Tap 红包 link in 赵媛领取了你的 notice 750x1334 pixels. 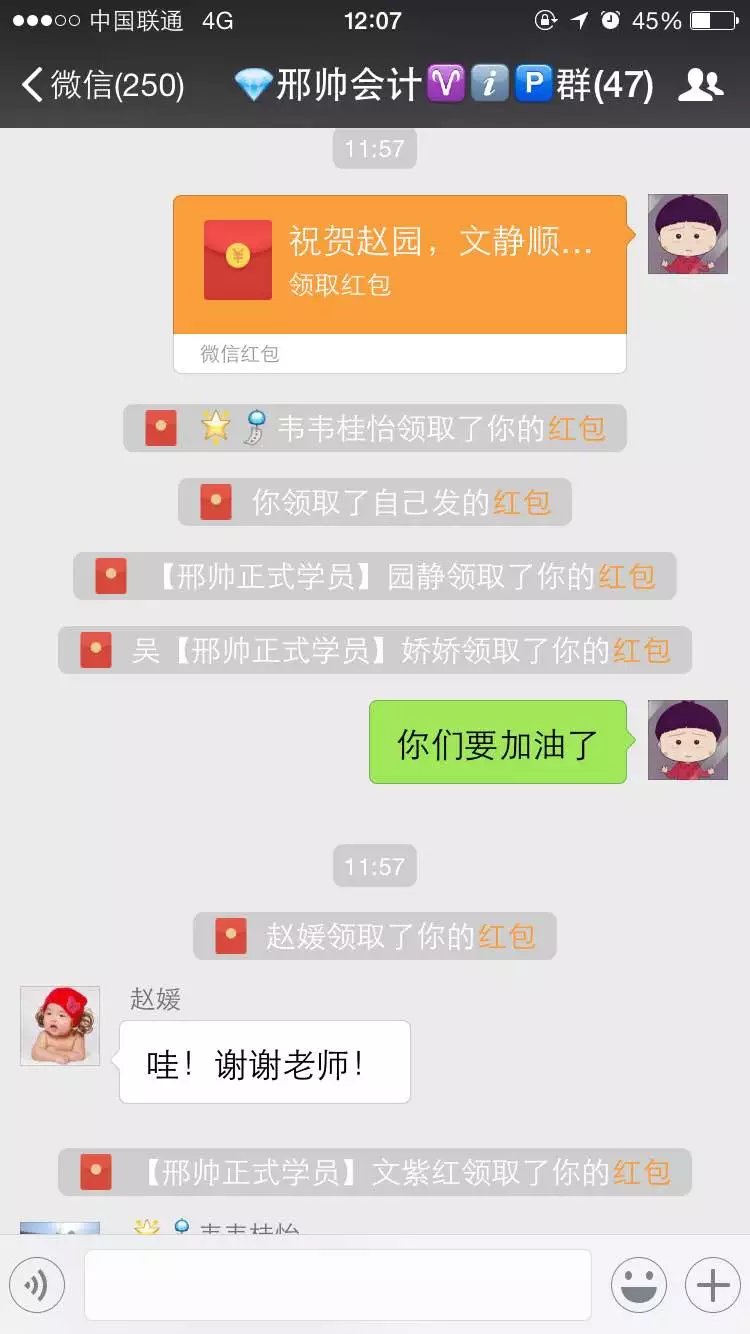(507, 936)
